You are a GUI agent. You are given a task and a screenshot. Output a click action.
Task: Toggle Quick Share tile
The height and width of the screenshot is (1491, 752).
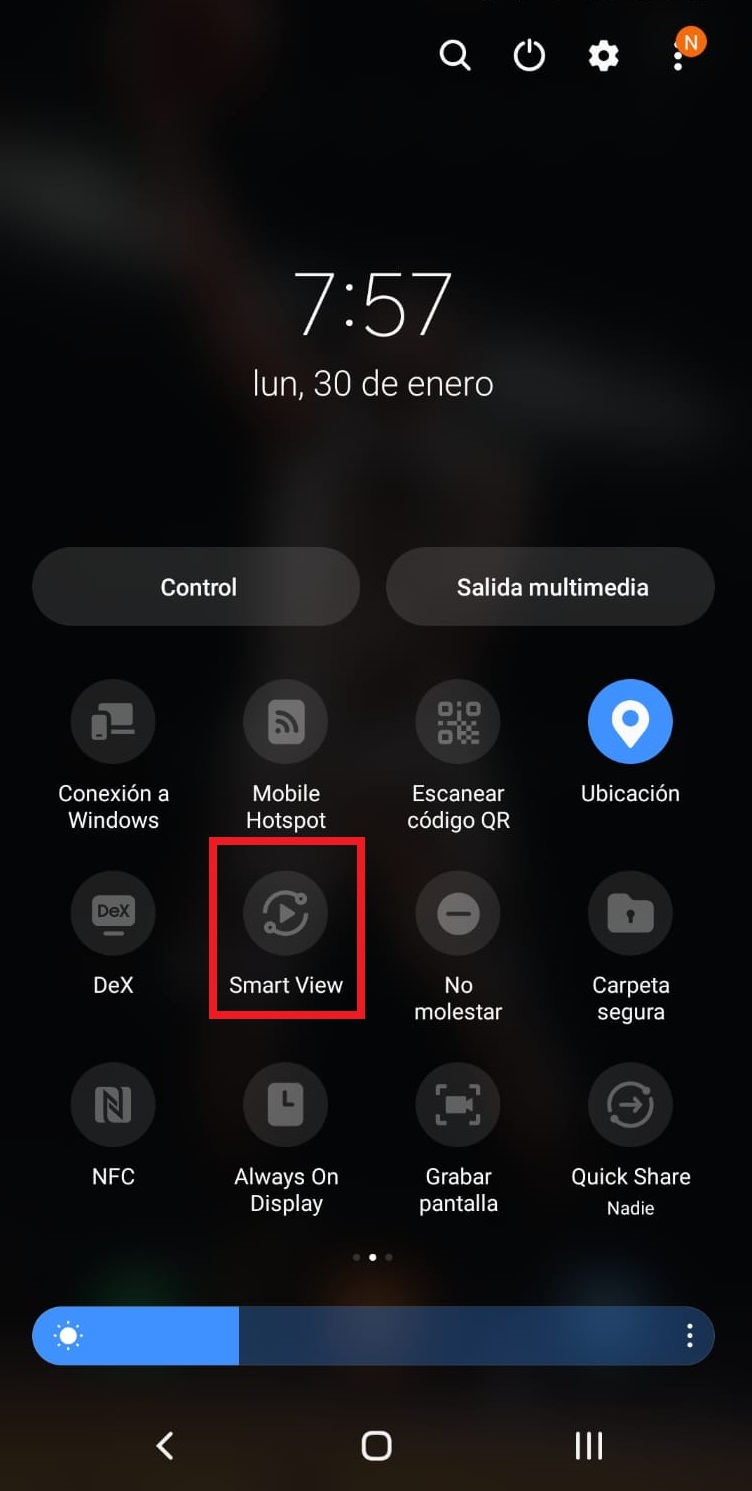(630, 1105)
